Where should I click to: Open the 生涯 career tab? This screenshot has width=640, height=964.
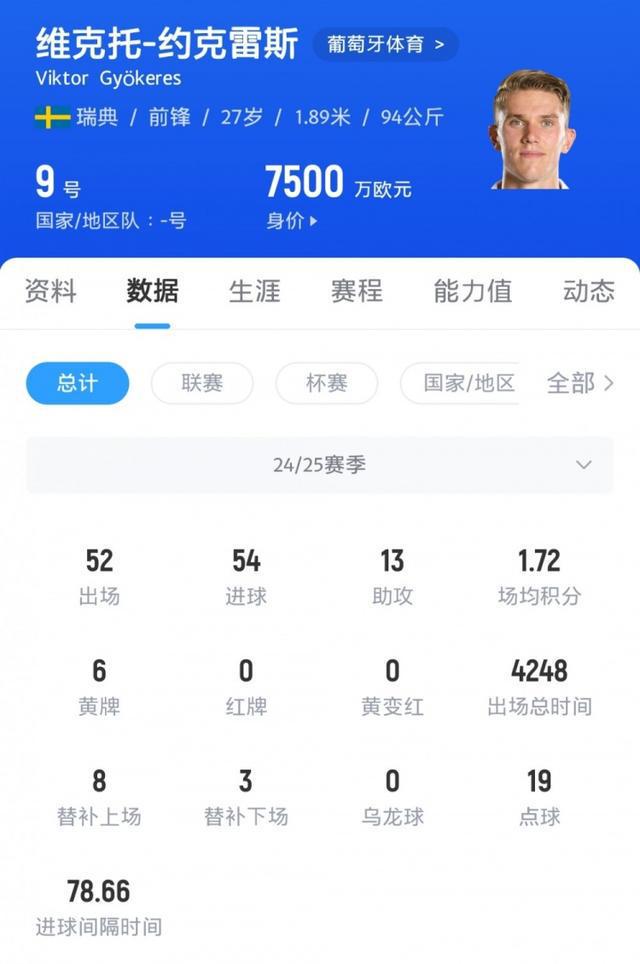point(254,291)
